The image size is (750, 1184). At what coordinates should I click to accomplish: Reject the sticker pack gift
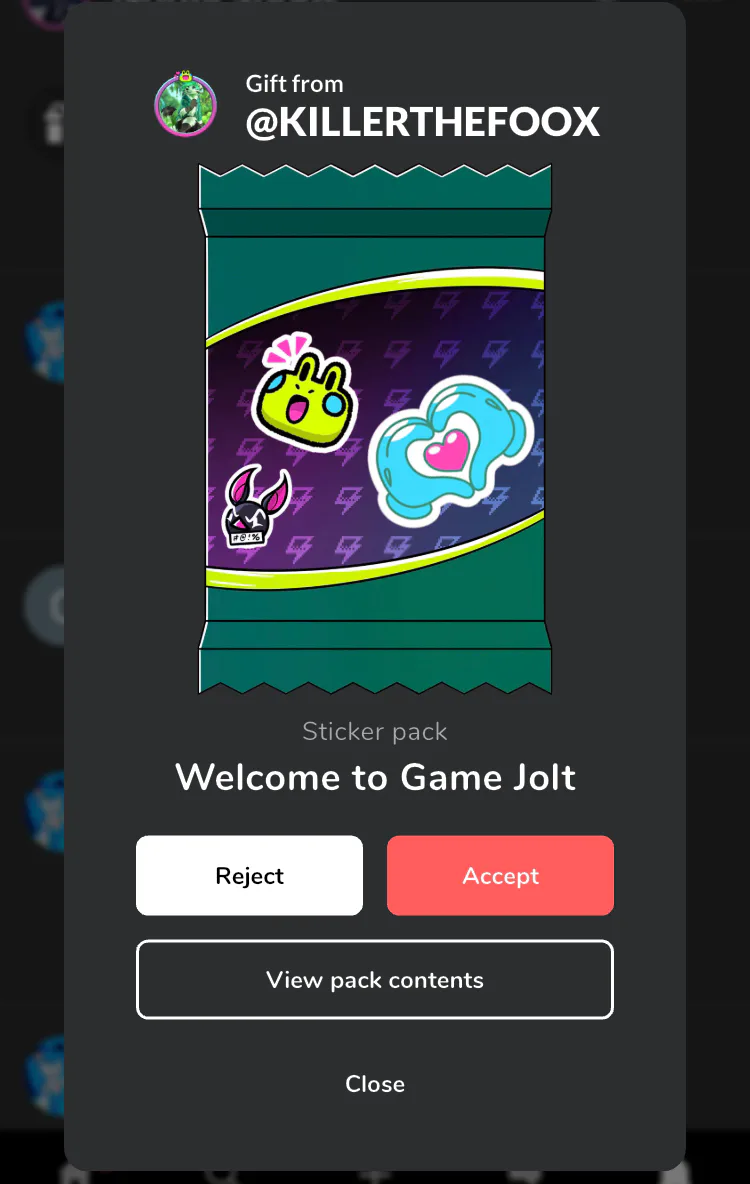point(249,875)
